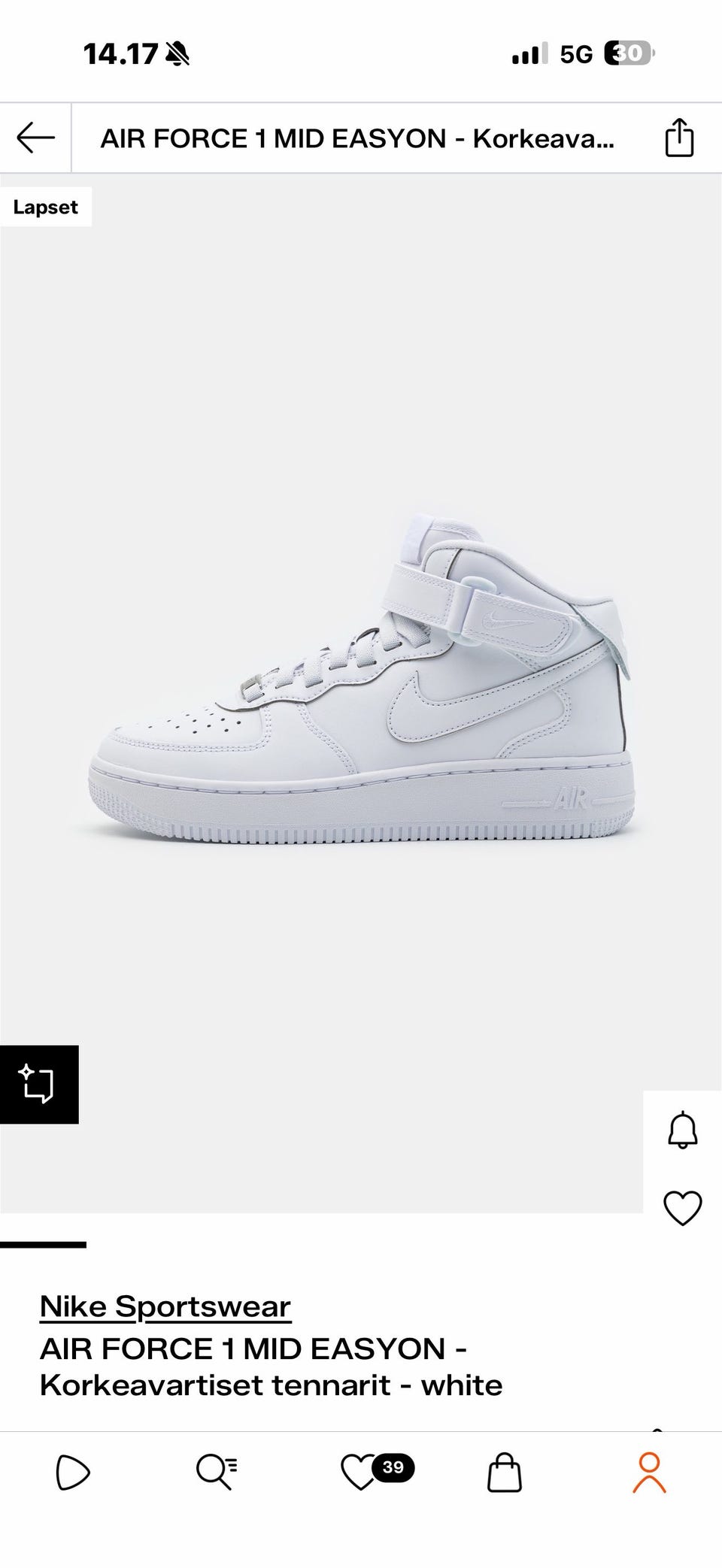
Task: Switch to the search and categories tab
Action: tap(217, 1472)
